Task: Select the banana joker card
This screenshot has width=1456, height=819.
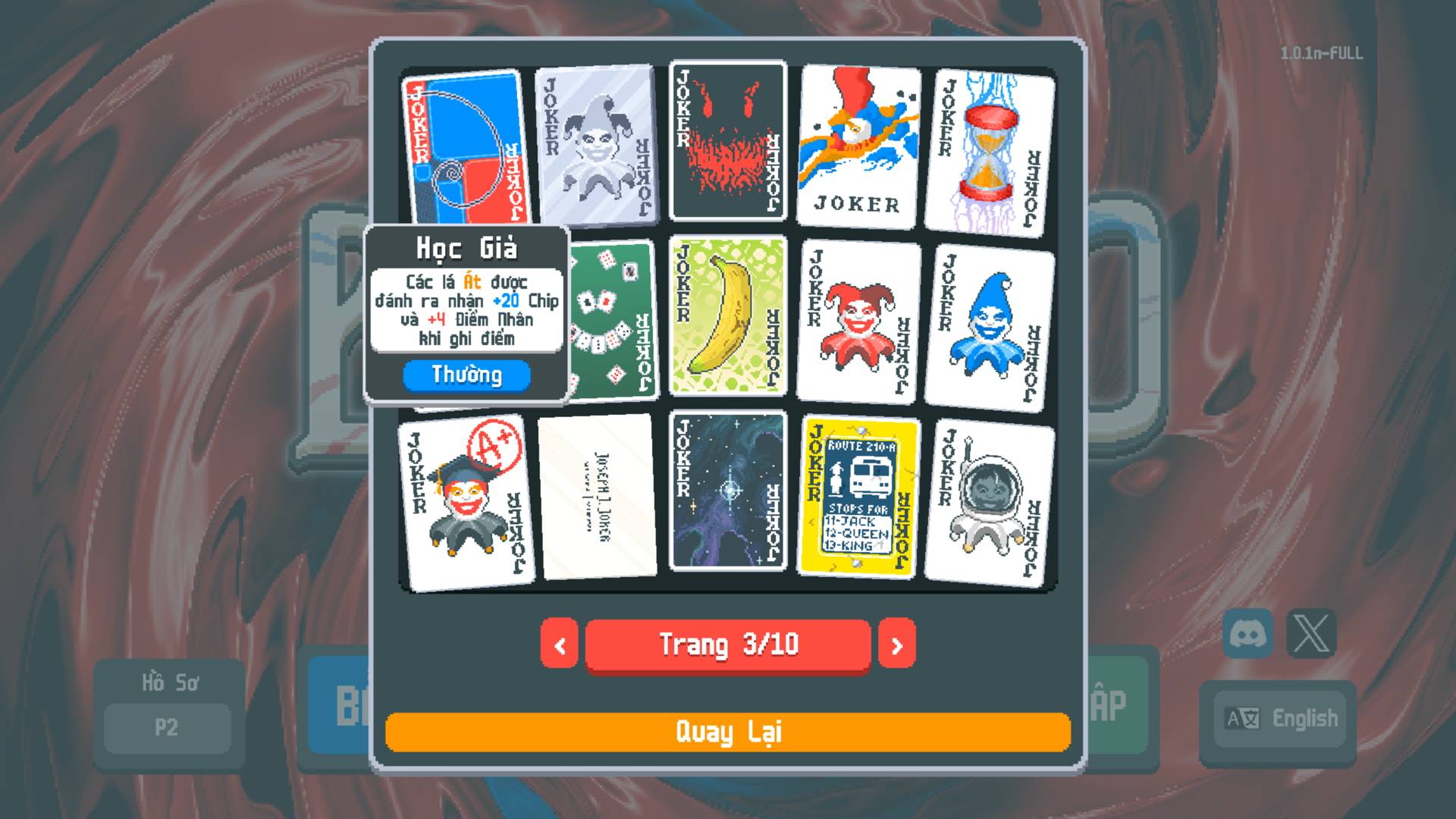Action: [x=728, y=317]
